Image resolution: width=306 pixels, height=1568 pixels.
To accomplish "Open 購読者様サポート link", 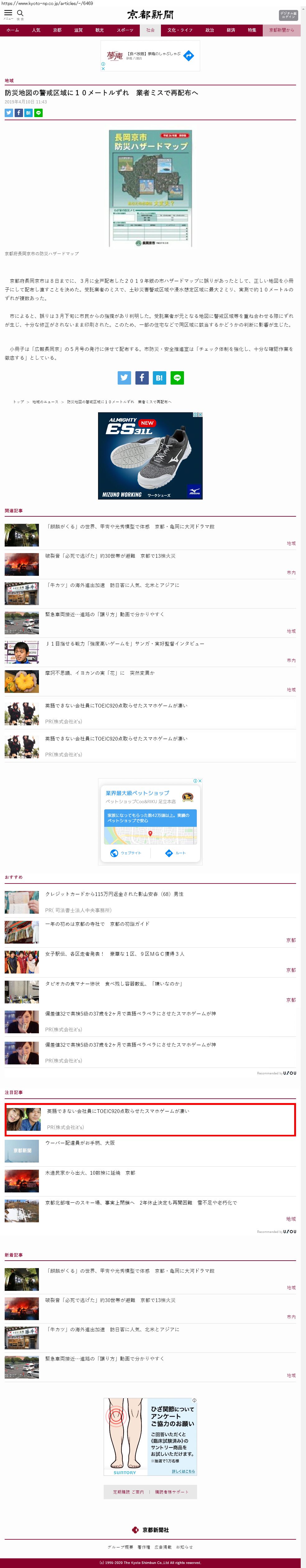I will pos(172,1492).
